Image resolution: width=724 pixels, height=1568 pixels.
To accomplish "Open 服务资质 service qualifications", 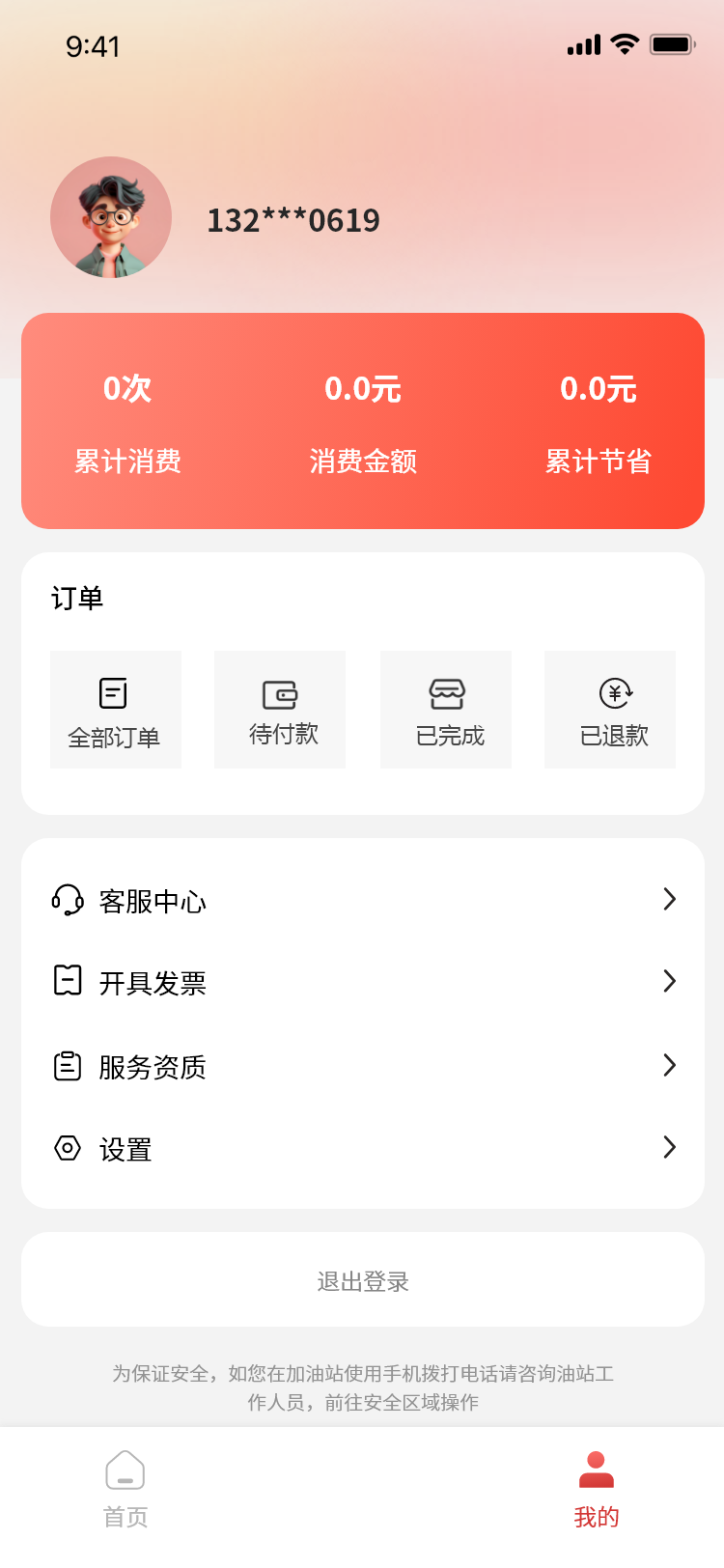I will point(363,1067).
